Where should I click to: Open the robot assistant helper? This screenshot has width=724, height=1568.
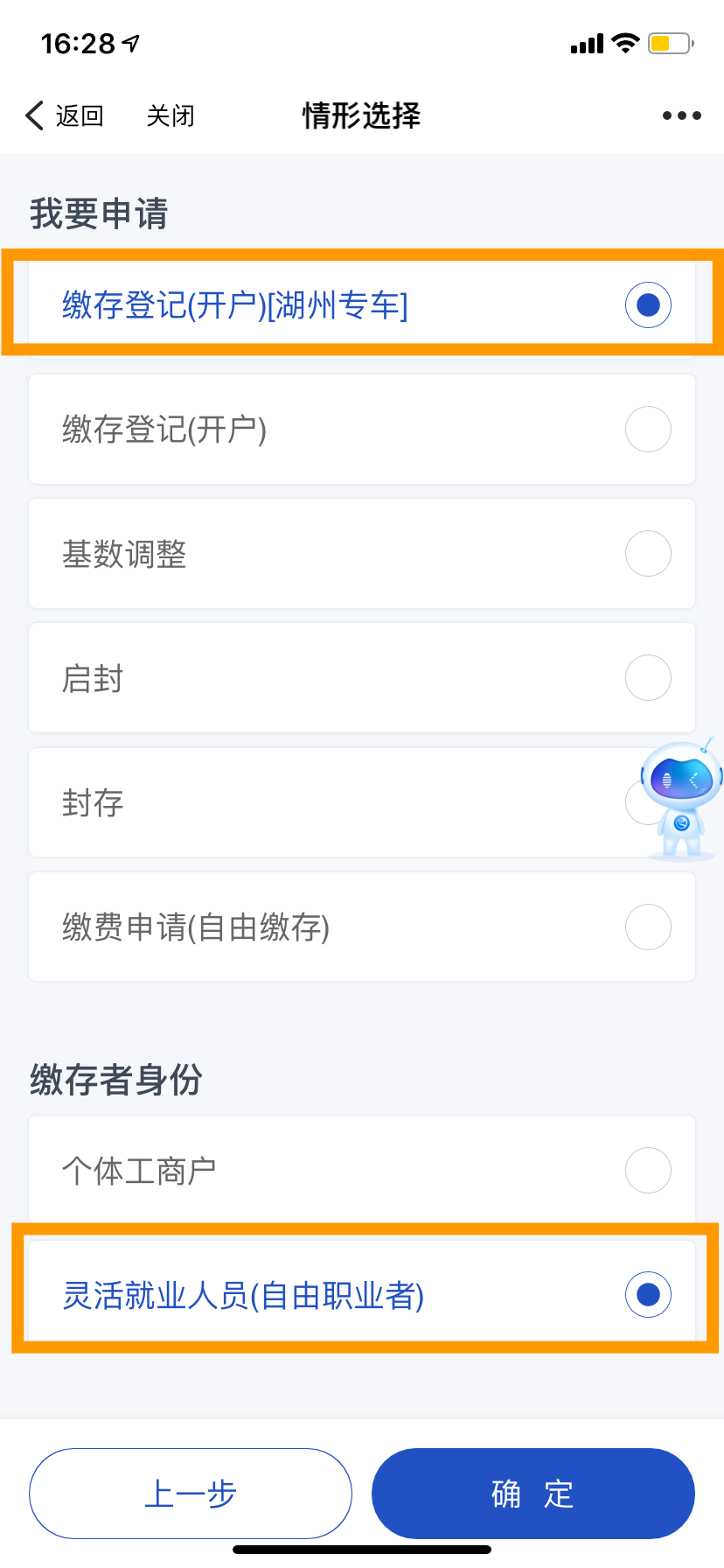click(681, 798)
